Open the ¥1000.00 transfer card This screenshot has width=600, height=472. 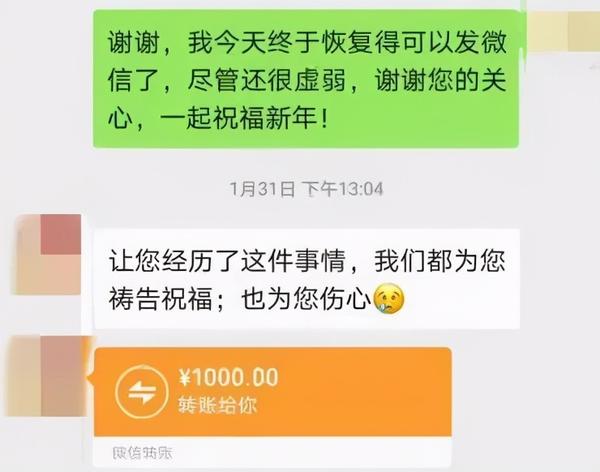(x=270, y=392)
